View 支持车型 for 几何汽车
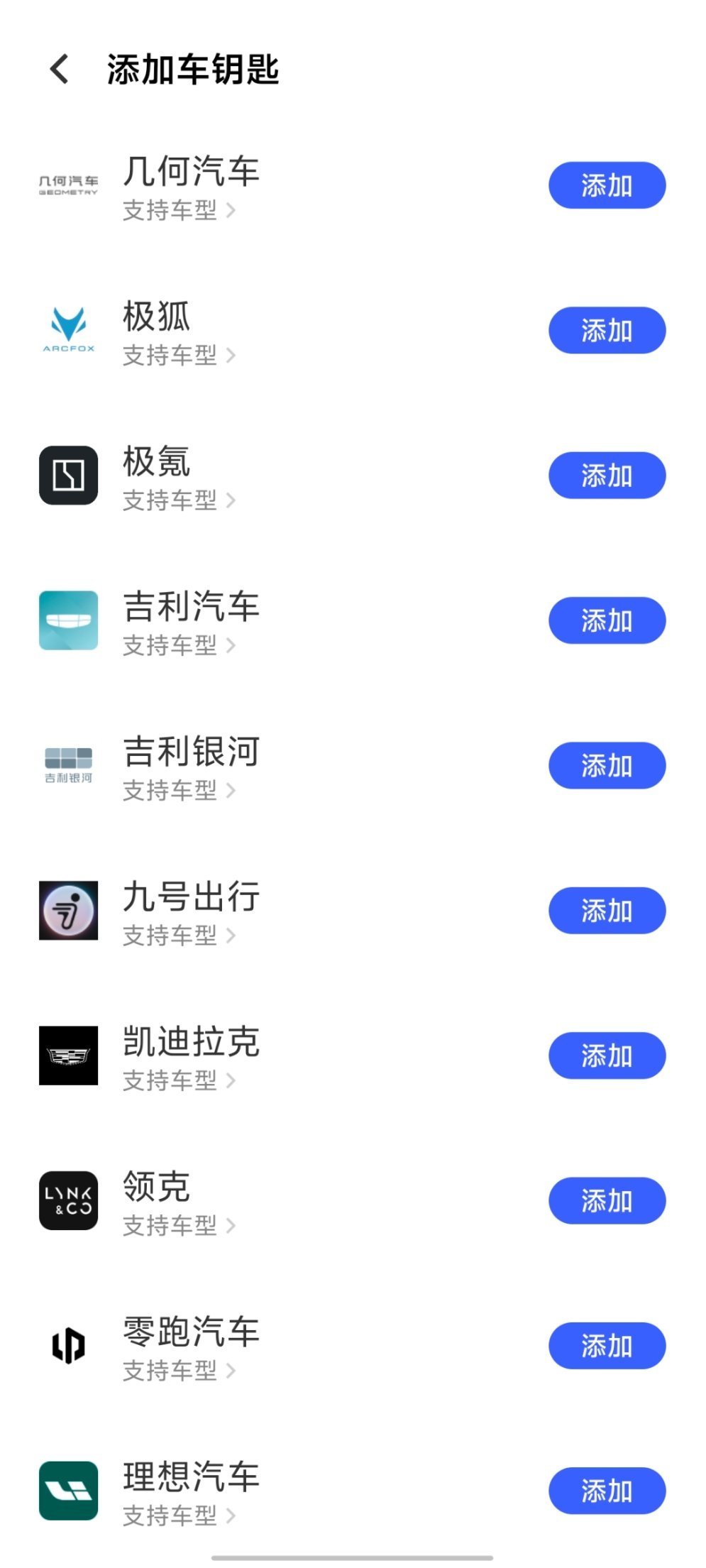Screen dimensions: 706x1568 pos(179,210)
